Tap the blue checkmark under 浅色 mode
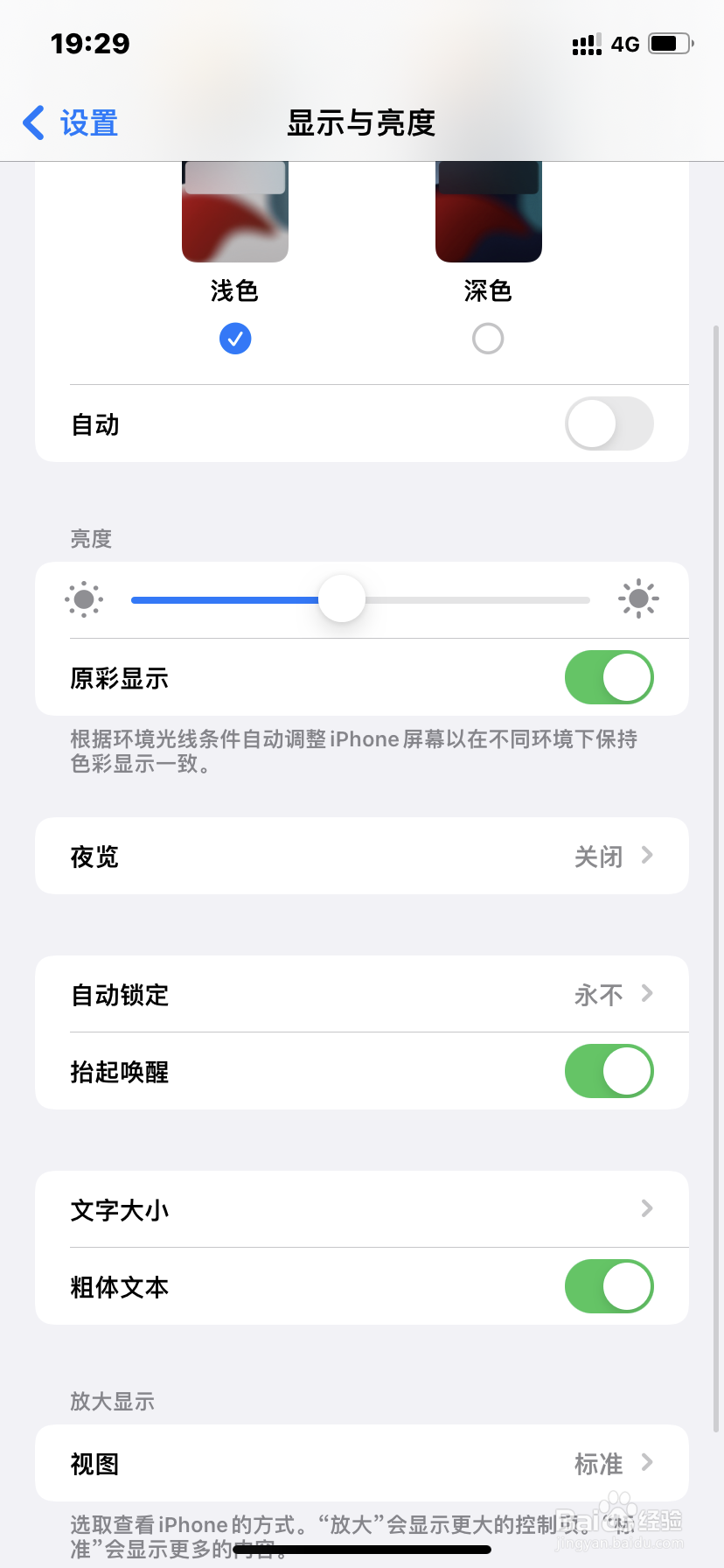724x1568 pixels. point(234,339)
